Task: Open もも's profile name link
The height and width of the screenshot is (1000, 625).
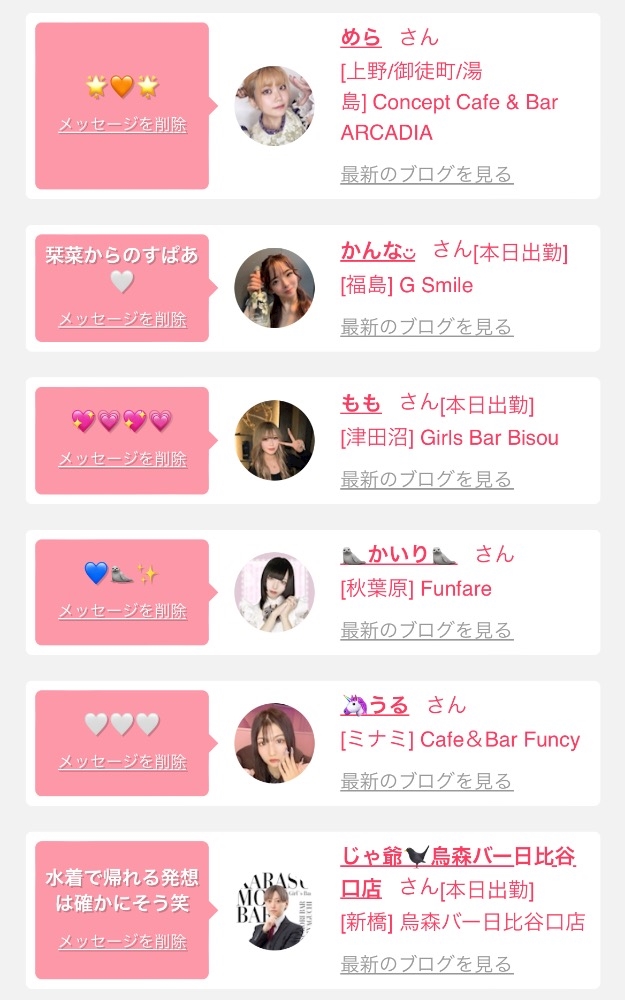Action: tap(361, 403)
